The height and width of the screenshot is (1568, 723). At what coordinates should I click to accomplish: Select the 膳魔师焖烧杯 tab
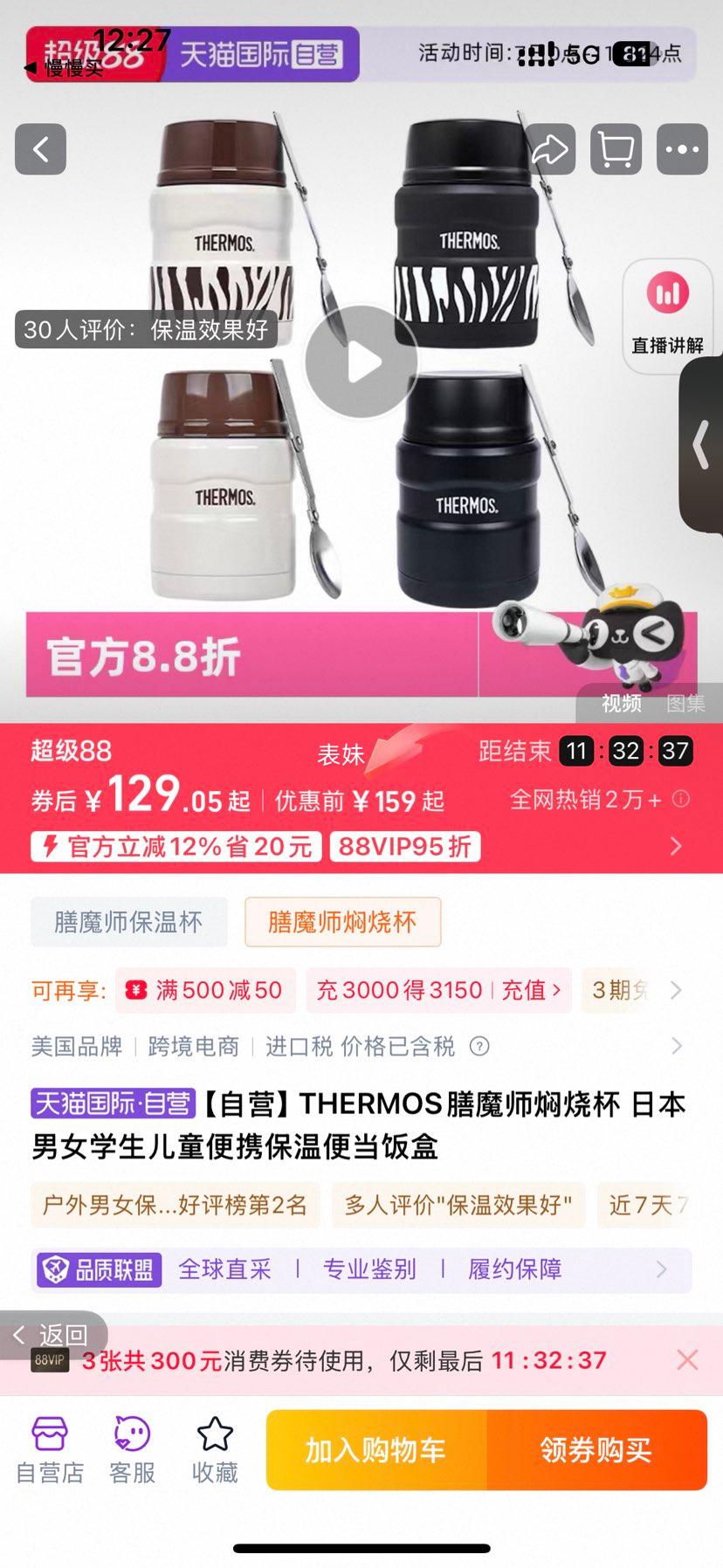coord(343,922)
